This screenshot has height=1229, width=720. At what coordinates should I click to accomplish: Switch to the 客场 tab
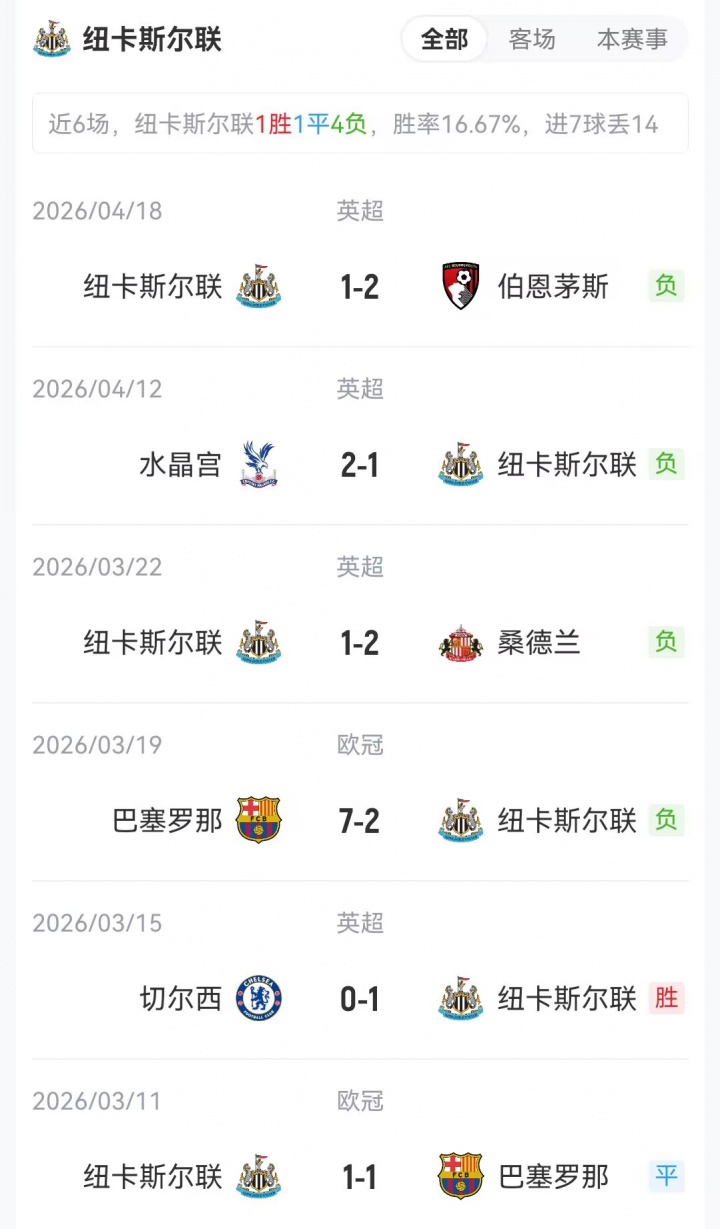pyautogui.click(x=532, y=40)
